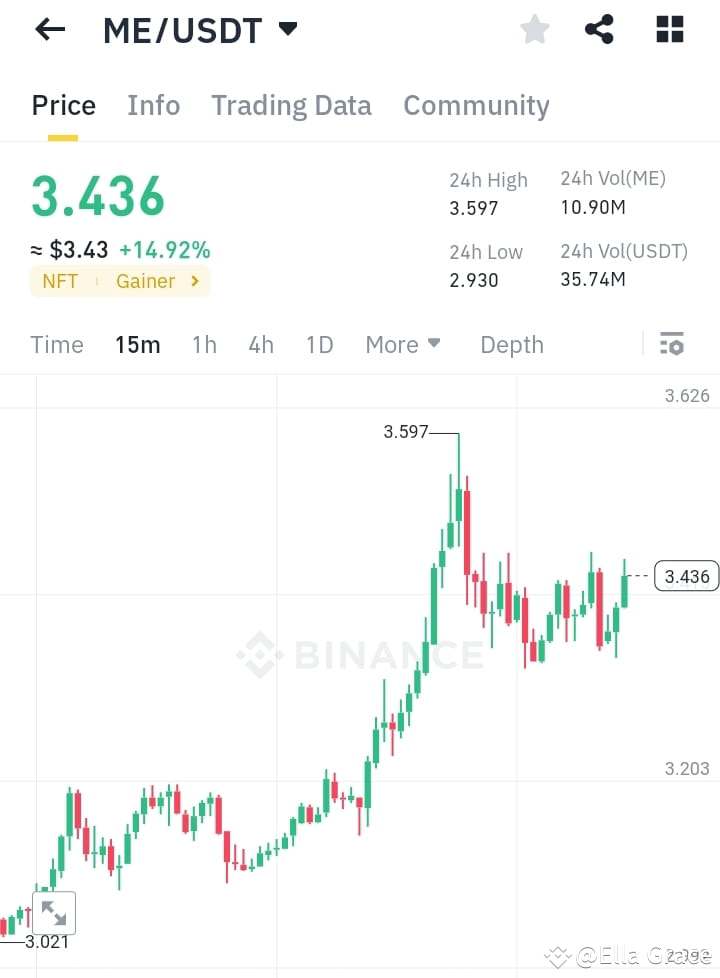Expand the More timeframes dropdown
This screenshot has height=978, width=720.
(x=403, y=344)
